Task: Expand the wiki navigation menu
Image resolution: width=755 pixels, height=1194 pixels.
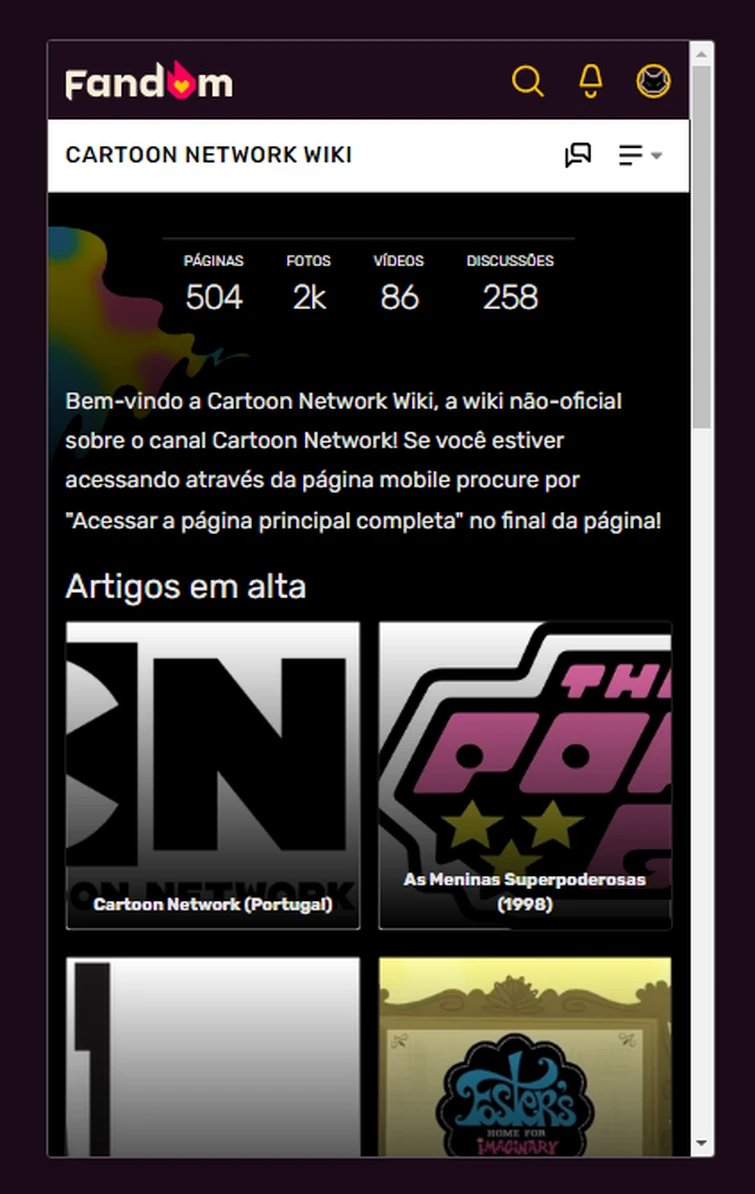Action: tap(640, 155)
